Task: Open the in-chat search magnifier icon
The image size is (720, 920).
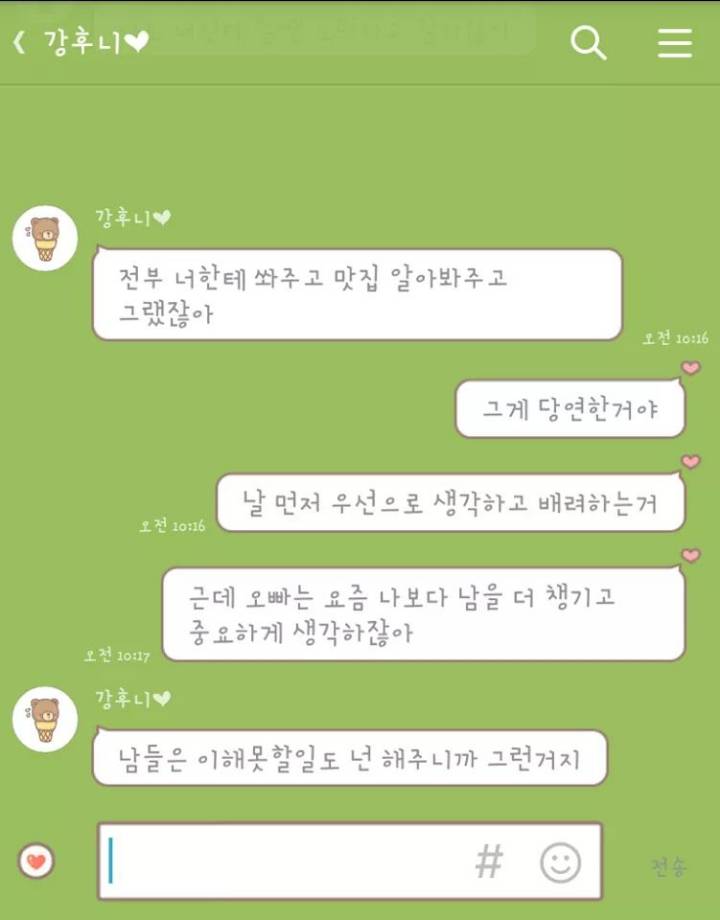Action: pos(589,44)
